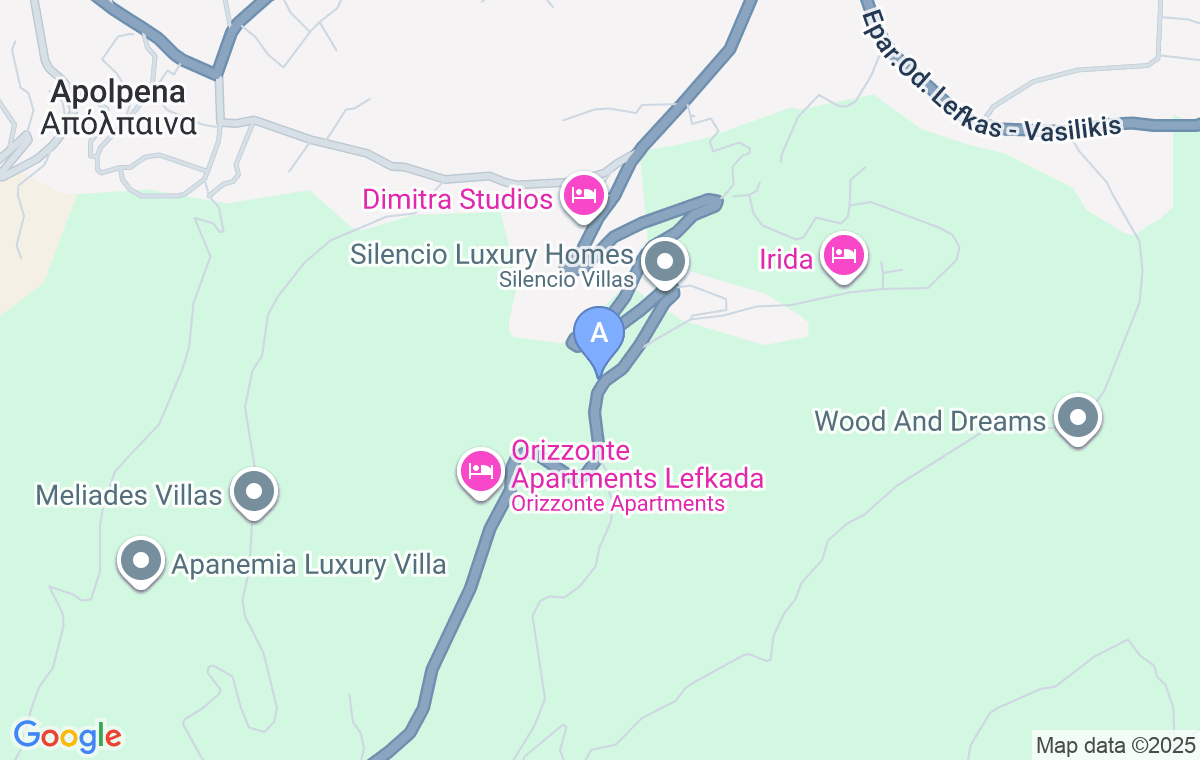The height and width of the screenshot is (760, 1200).
Task: Open the Apanemia Luxury Villa marker
Action: pos(141,562)
